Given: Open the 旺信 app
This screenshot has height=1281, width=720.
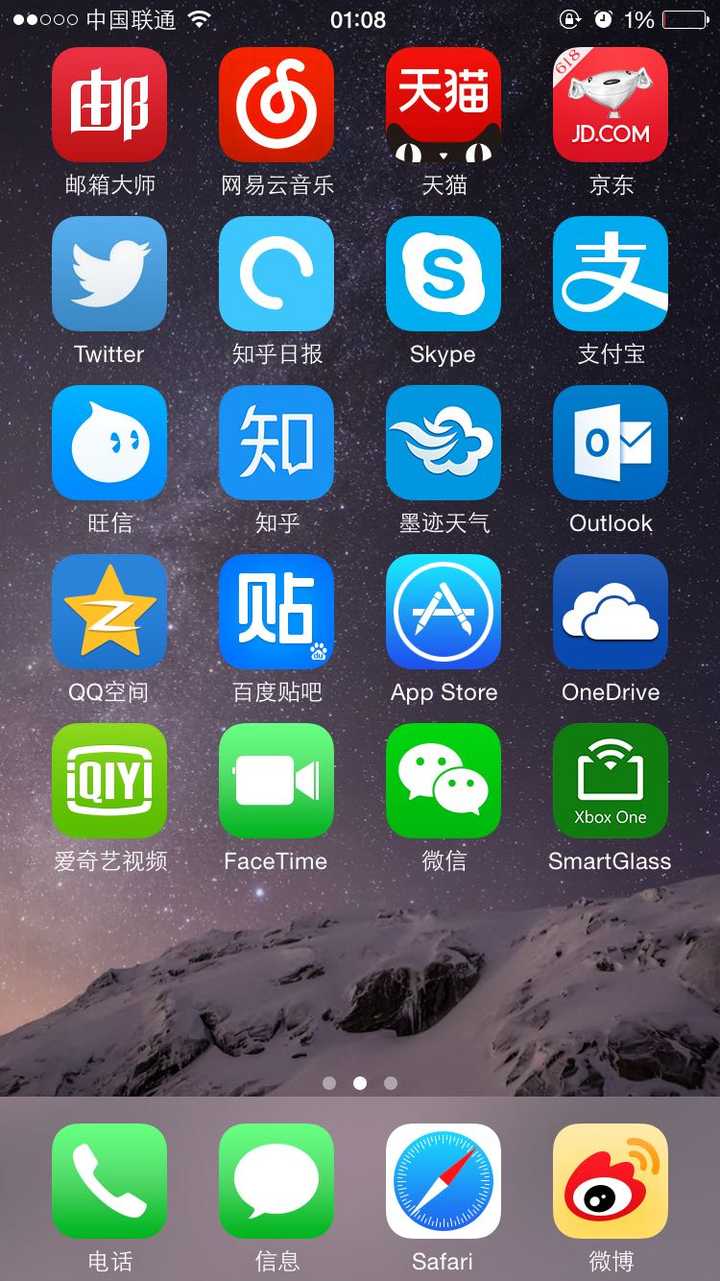Looking at the screenshot, I should pos(109,442).
